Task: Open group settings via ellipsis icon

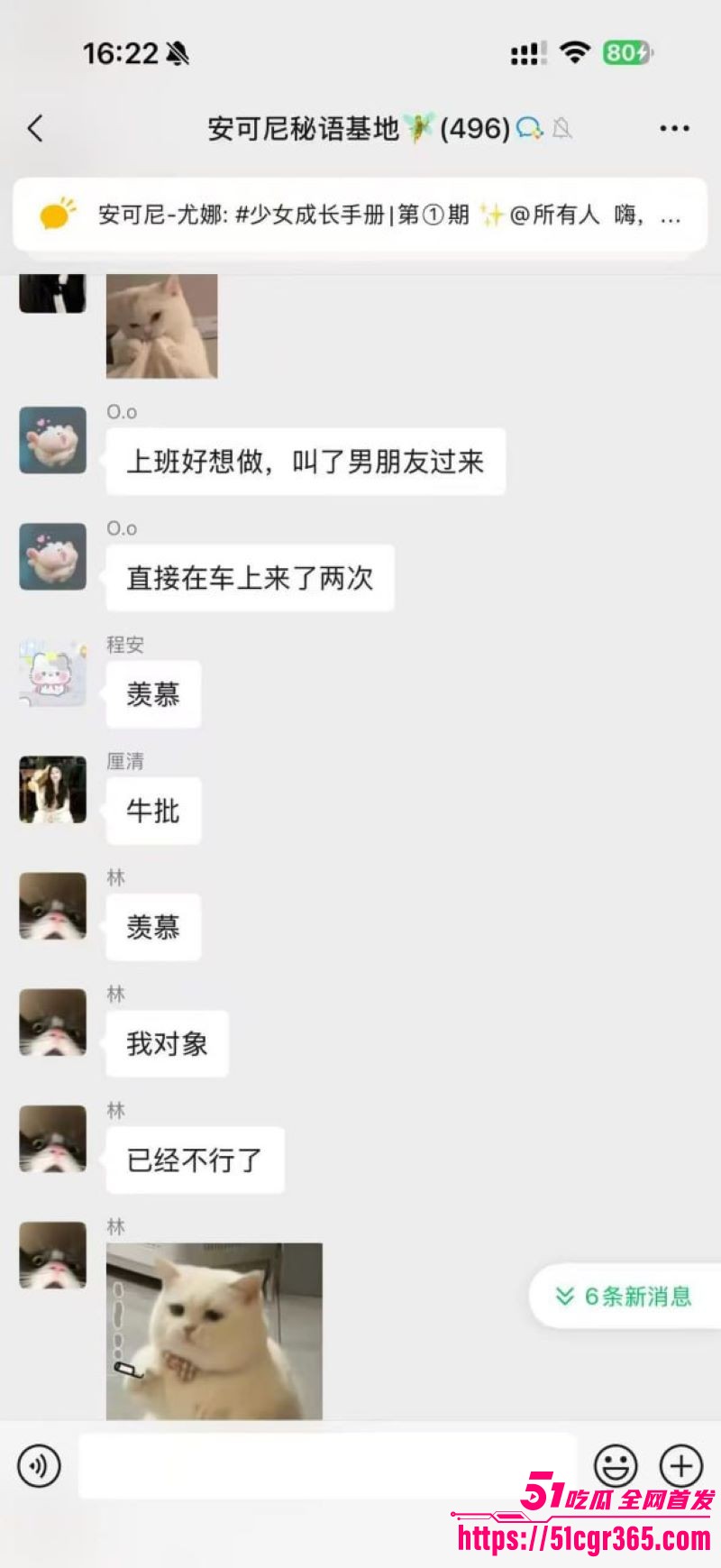Action: 674,128
